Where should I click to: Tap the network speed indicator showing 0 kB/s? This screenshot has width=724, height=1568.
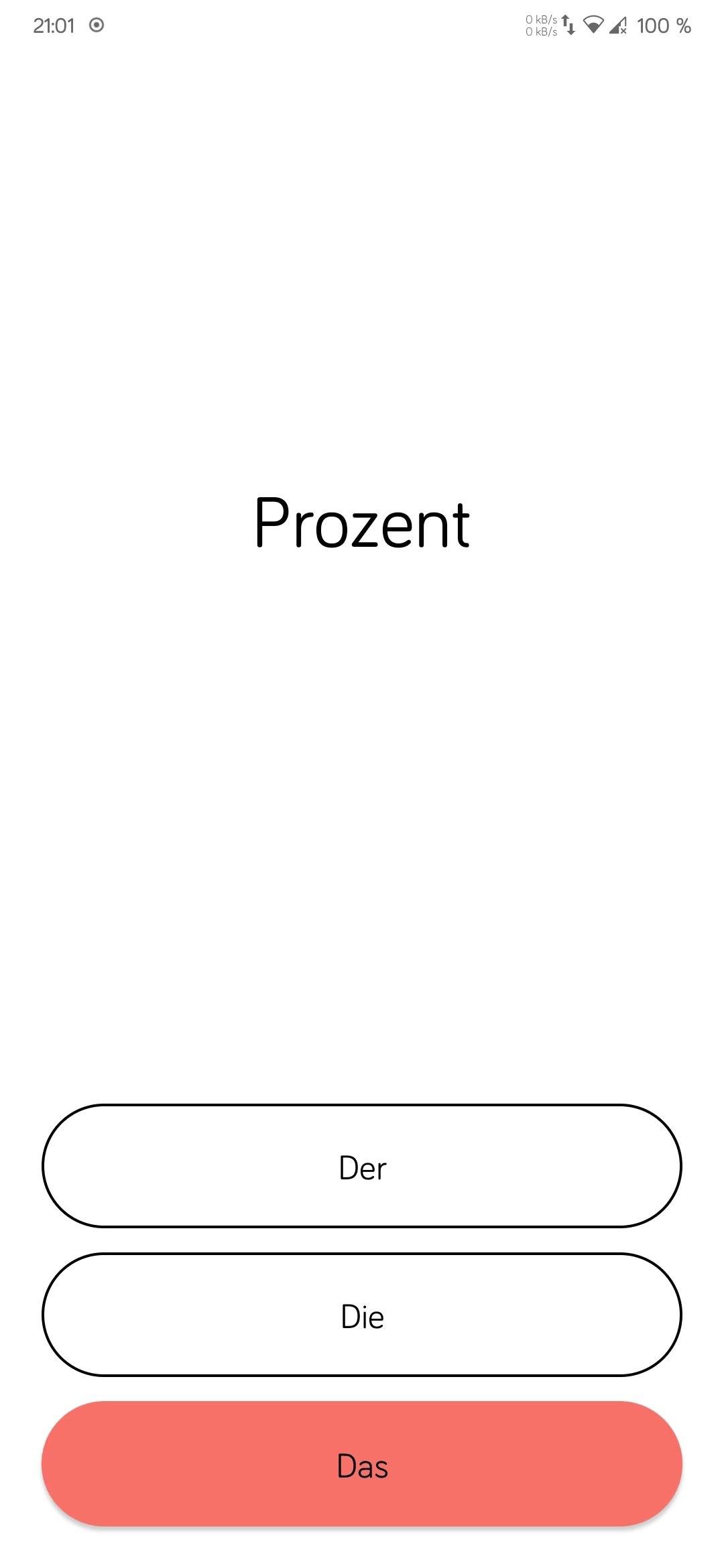pyautogui.click(x=540, y=25)
